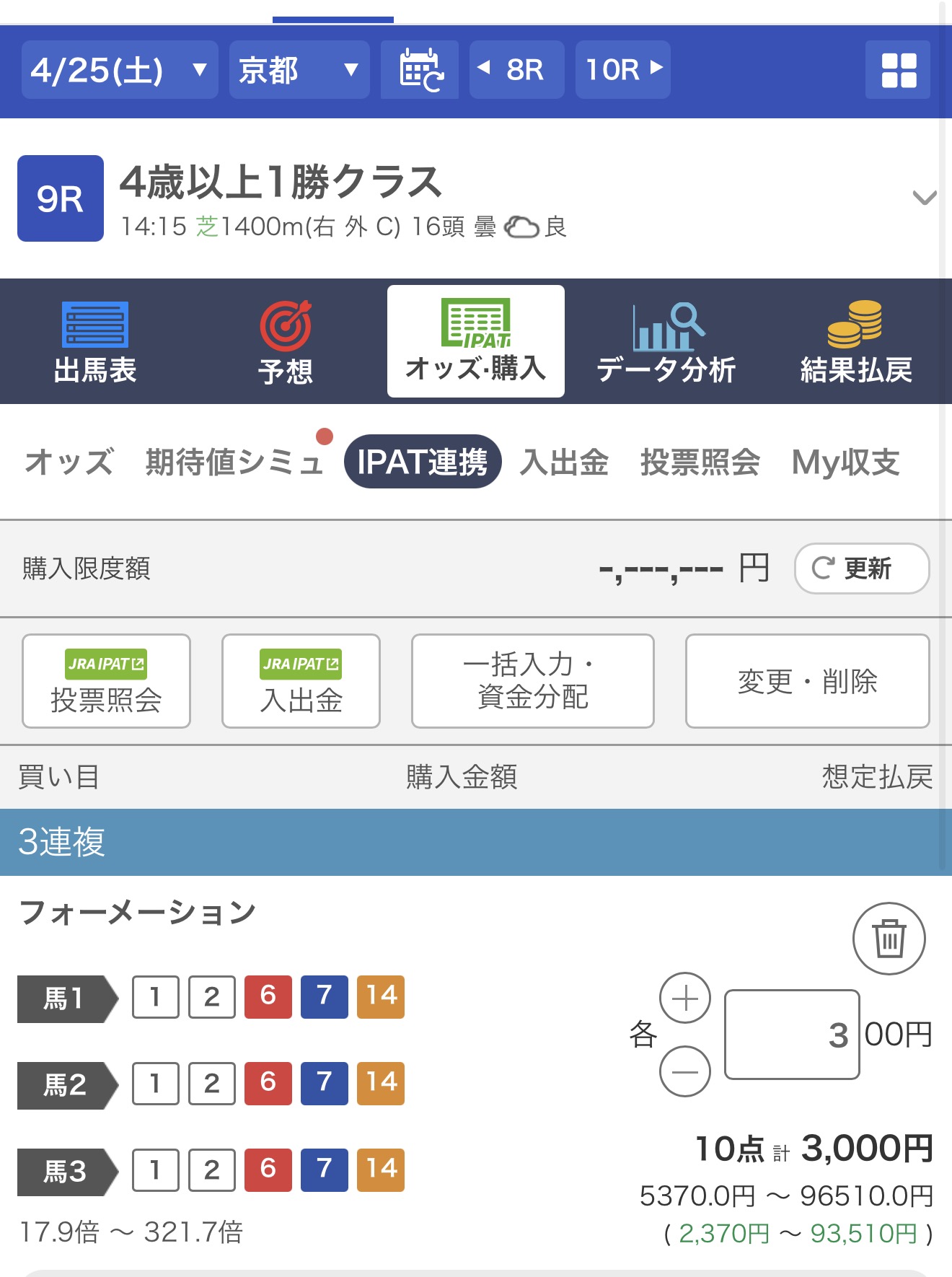The height and width of the screenshot is (1277, 952).
Task: Tap the 変更・削除 button
Action: pyautogui.click(x=807, y=681)
